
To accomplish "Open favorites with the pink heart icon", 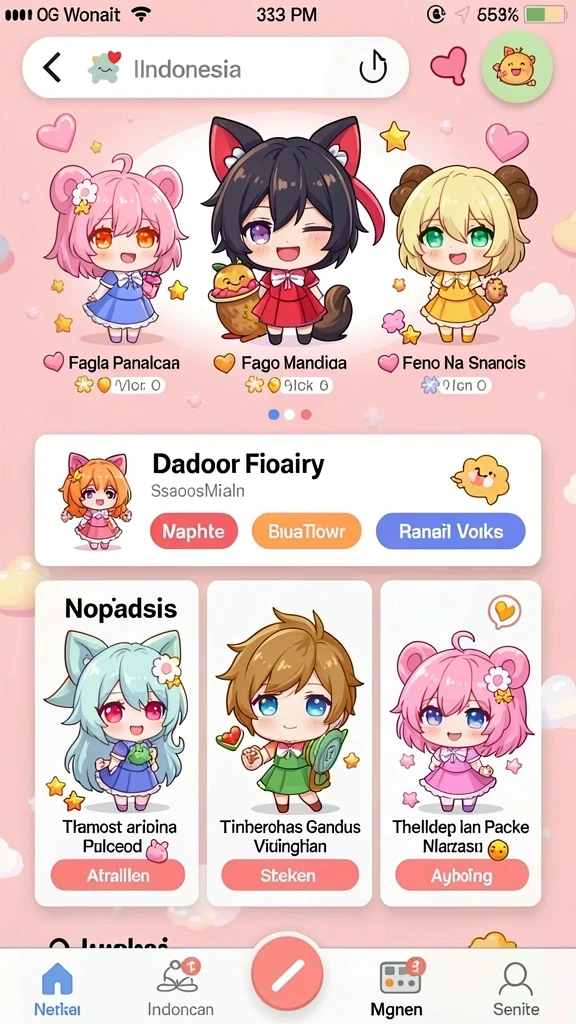I will pyautogui.click(x=449, y=66).
